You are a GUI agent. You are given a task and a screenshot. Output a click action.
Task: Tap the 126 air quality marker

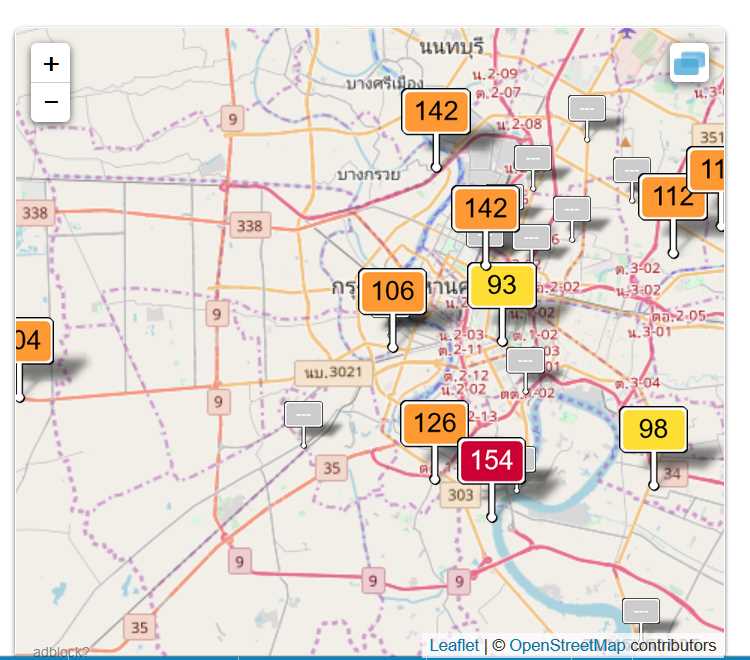(435, 423)
